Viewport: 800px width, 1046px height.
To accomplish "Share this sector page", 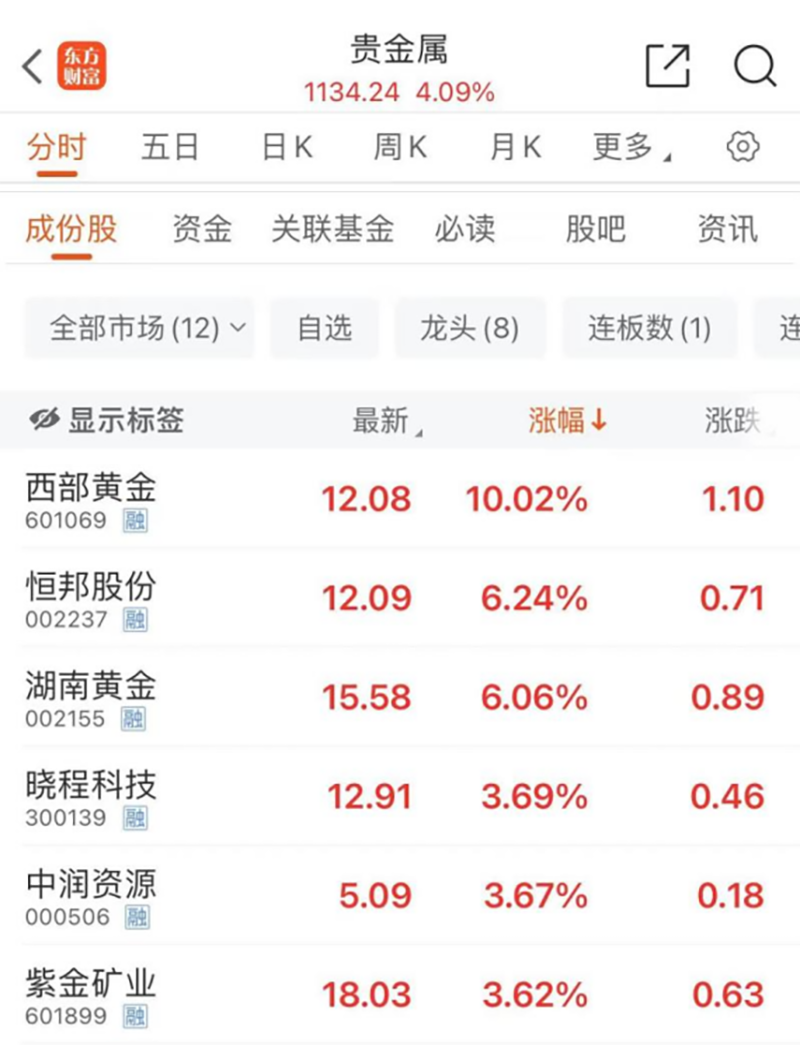I will (668, 66).
